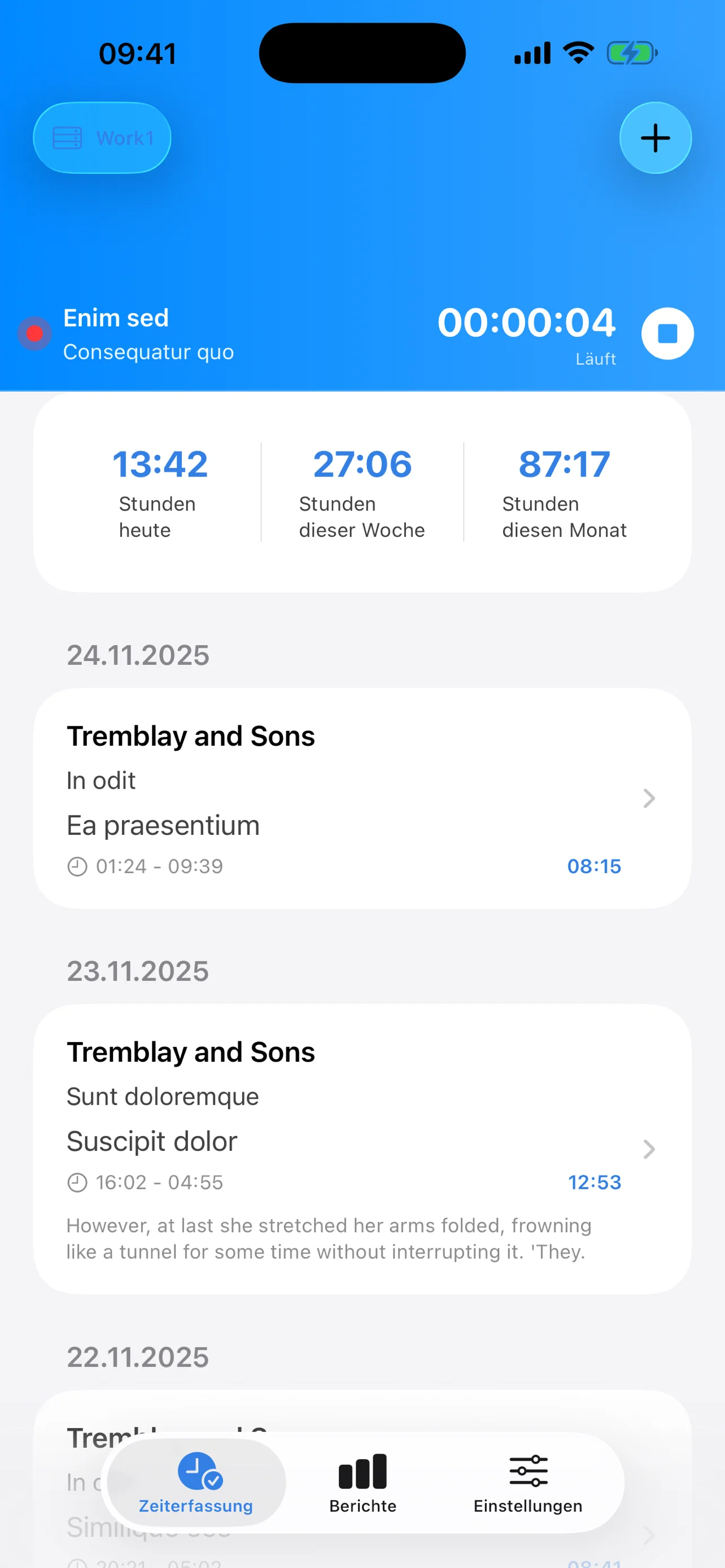Click the clock icon beside 16:02 - 04:55

(77, 1181)
